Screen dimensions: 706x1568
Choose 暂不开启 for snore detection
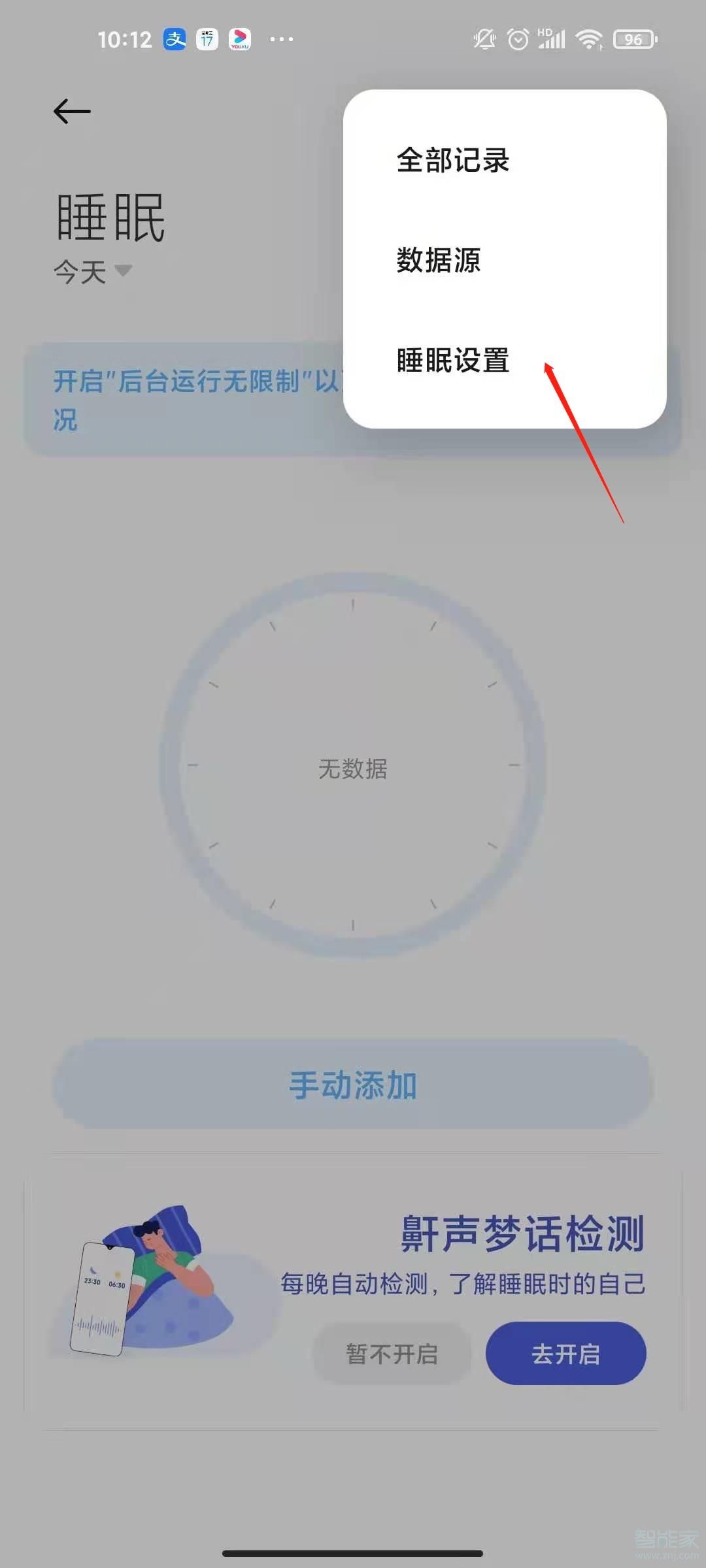point(392,1354)
